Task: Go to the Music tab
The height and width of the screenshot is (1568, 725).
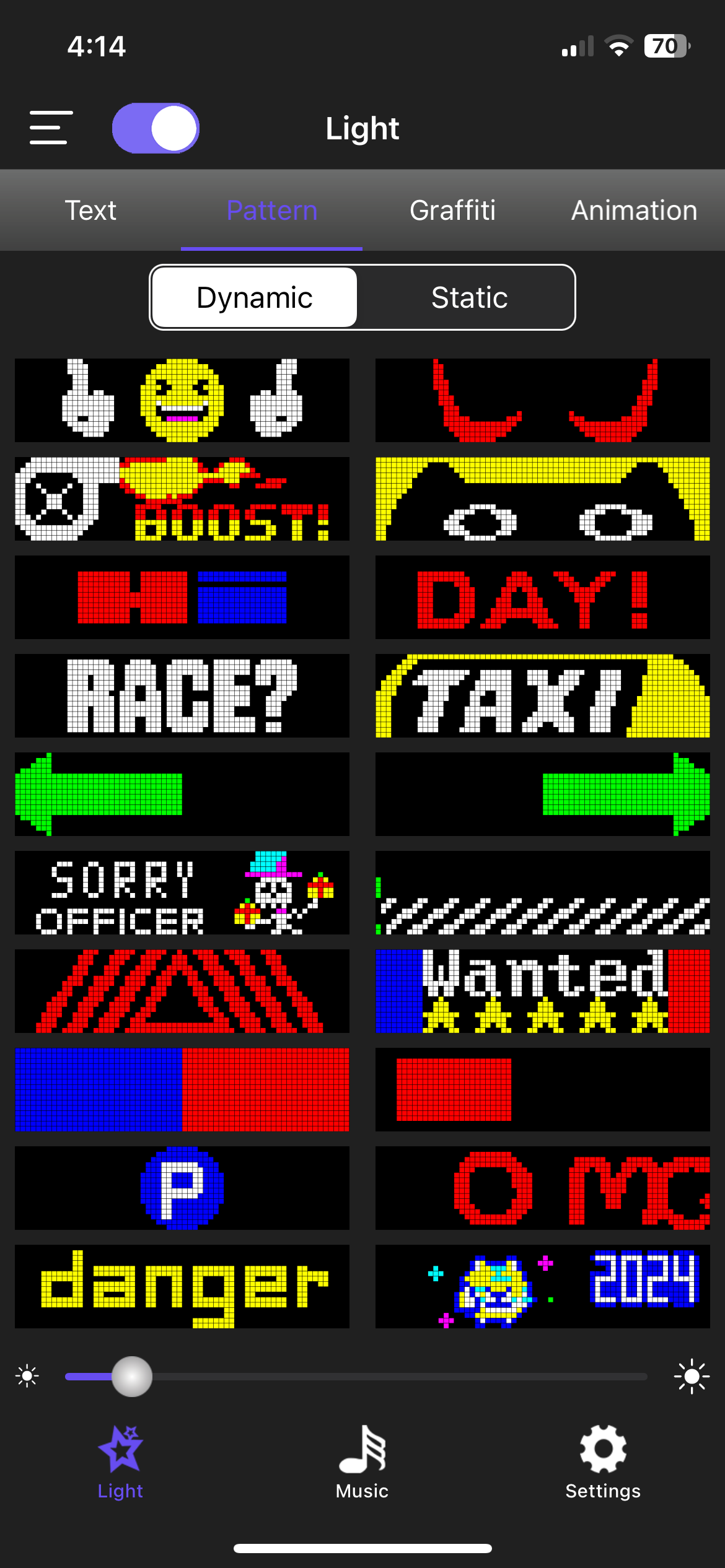Action: tap(362, 1462)
